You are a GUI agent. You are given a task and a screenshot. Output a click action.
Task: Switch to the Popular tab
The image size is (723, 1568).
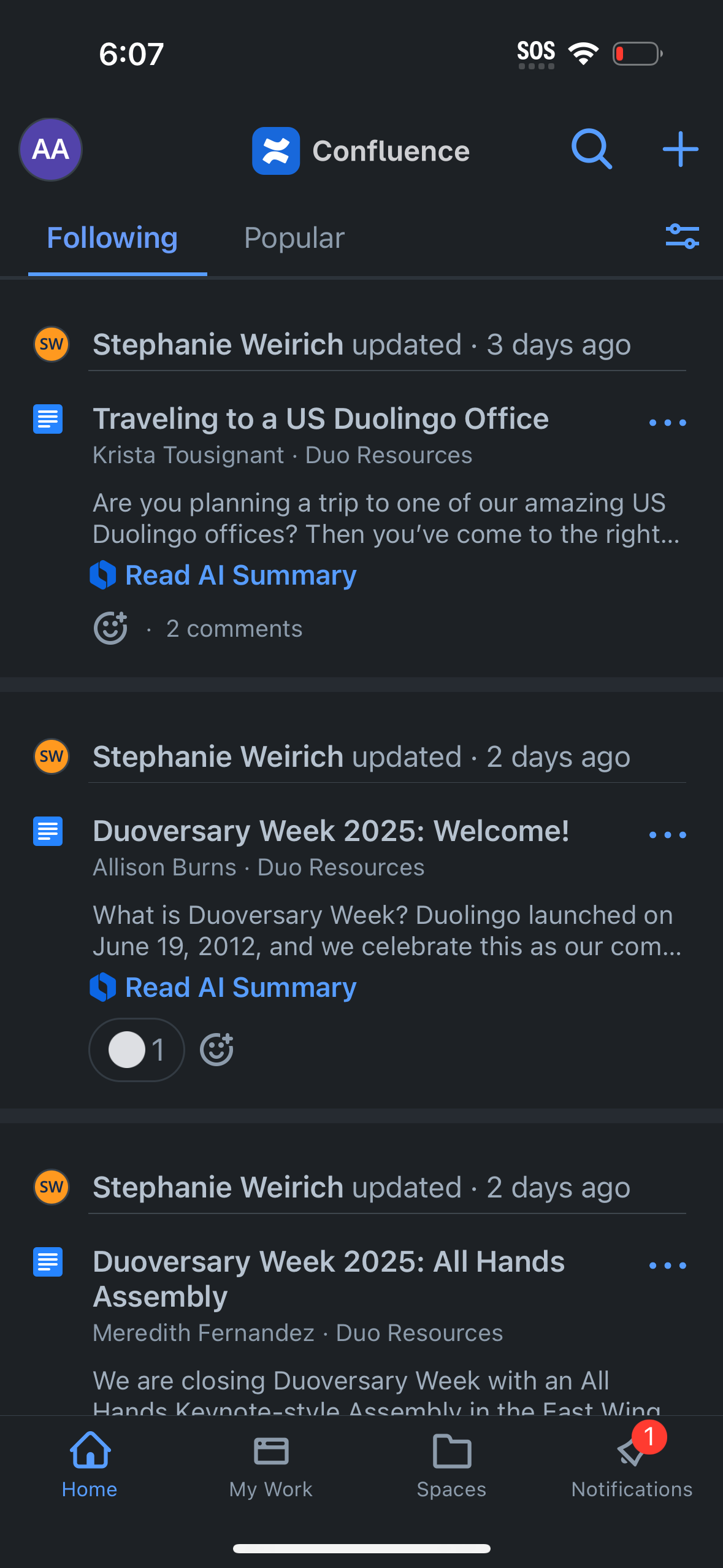click(x=294, y=237)
